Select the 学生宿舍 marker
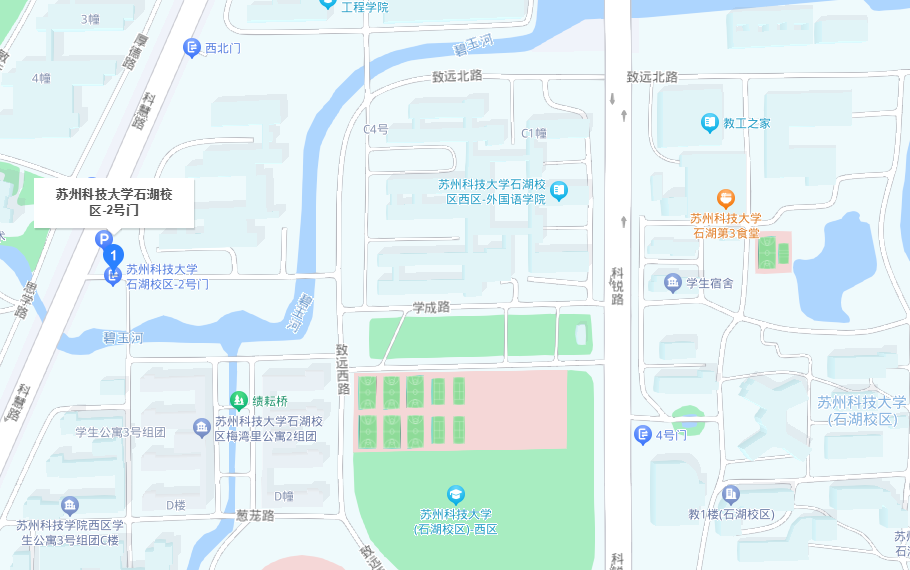 (x=672, y=282)
